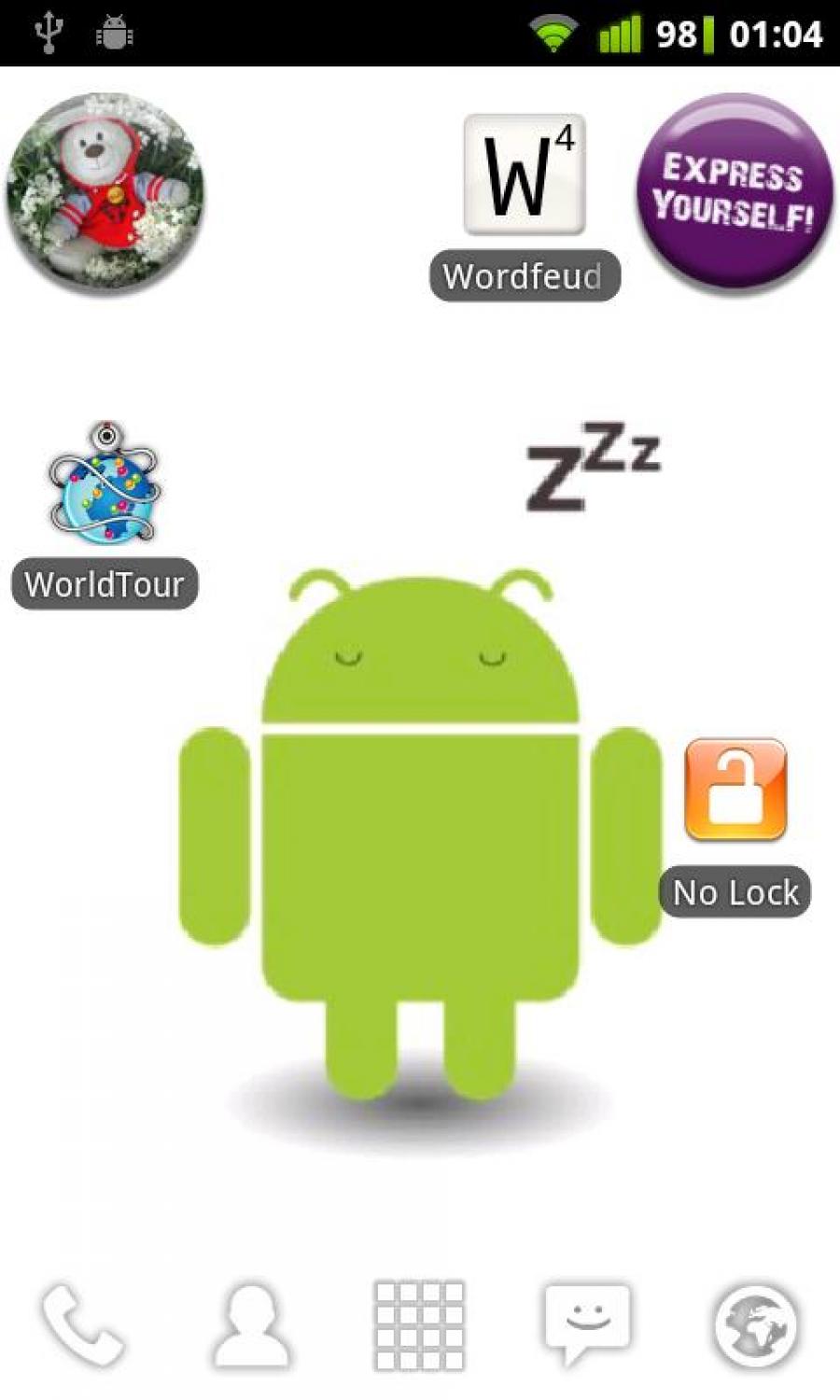Viewport: 840px width, 1400px height.
Task: Open the phone dialer from the dock
Action: pos(82,1325)
